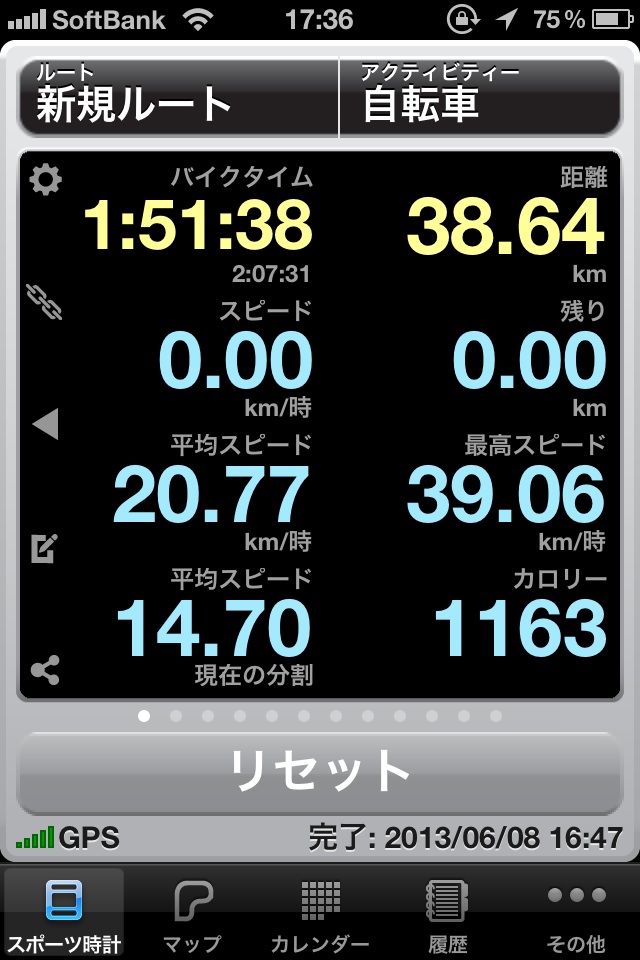
Task: Open the edit note icon
Action: click(x=45, y=548)
